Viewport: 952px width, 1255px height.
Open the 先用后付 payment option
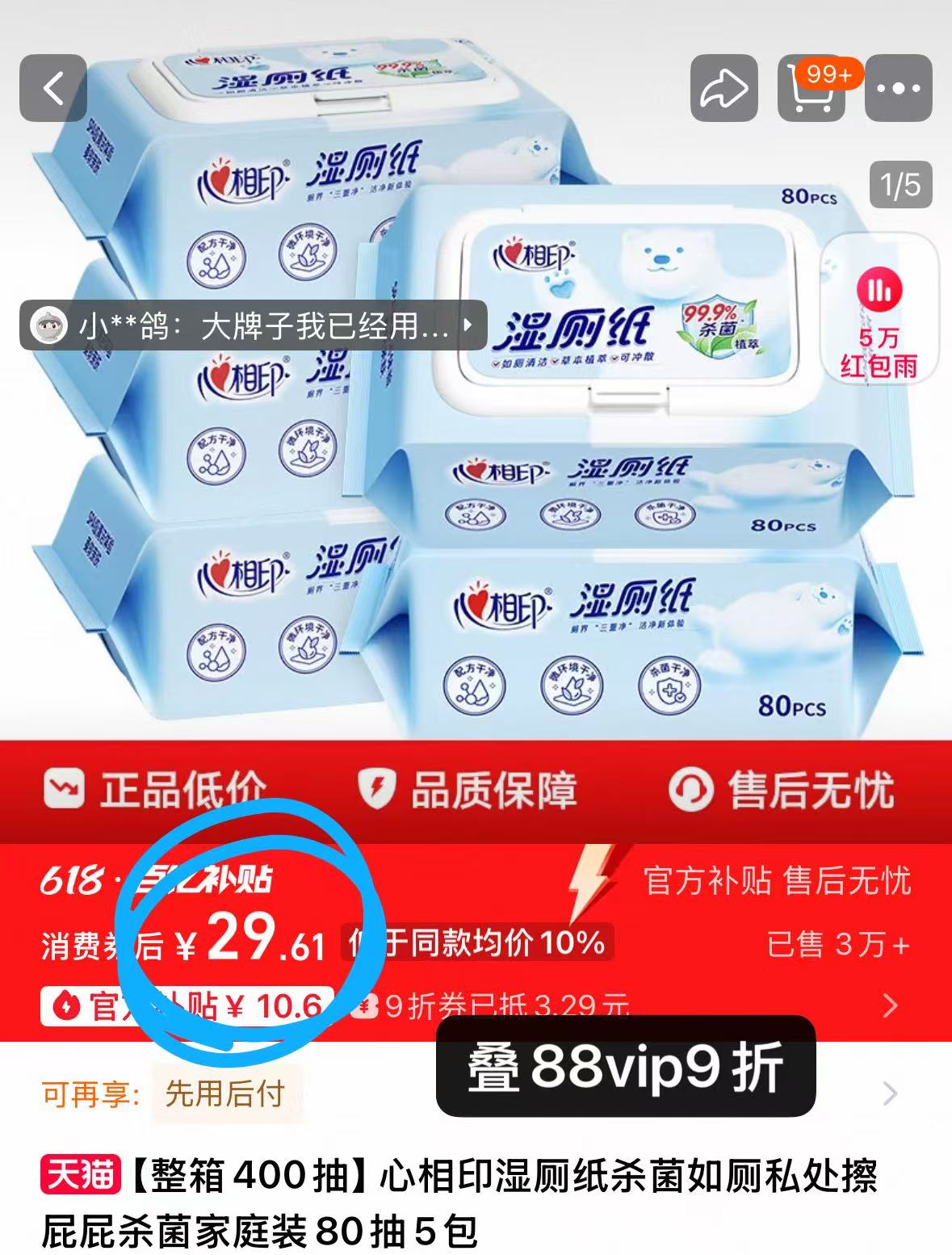click(225, 1093)
